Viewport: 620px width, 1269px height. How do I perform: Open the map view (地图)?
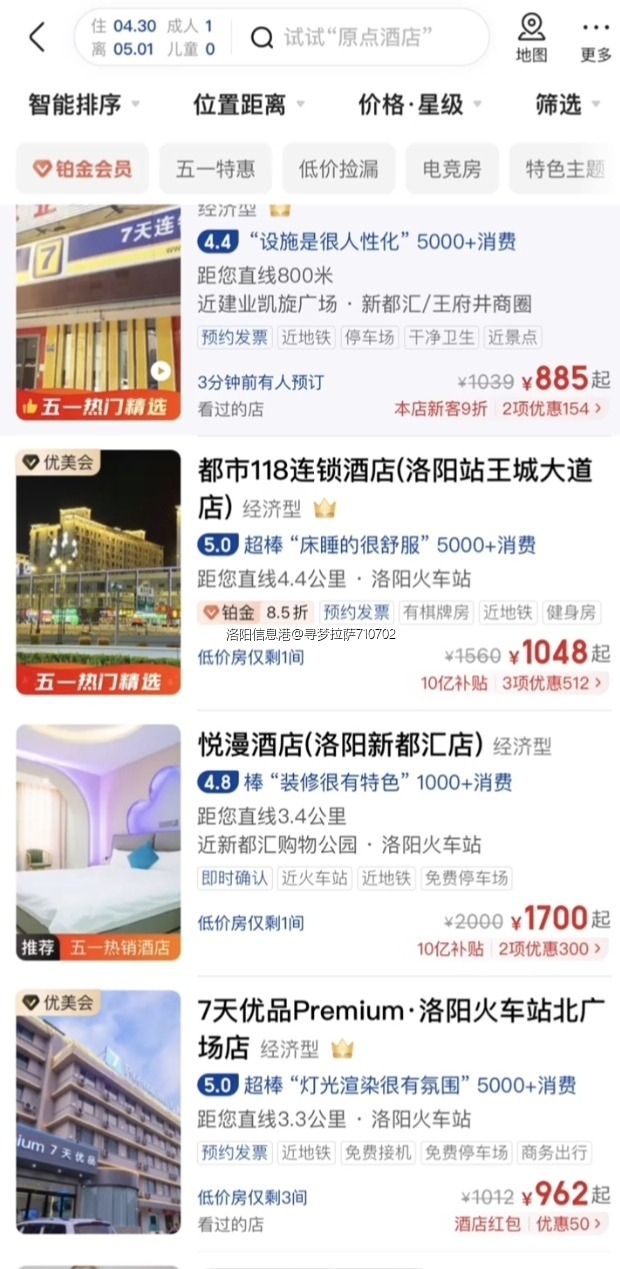tap(531, 38)
